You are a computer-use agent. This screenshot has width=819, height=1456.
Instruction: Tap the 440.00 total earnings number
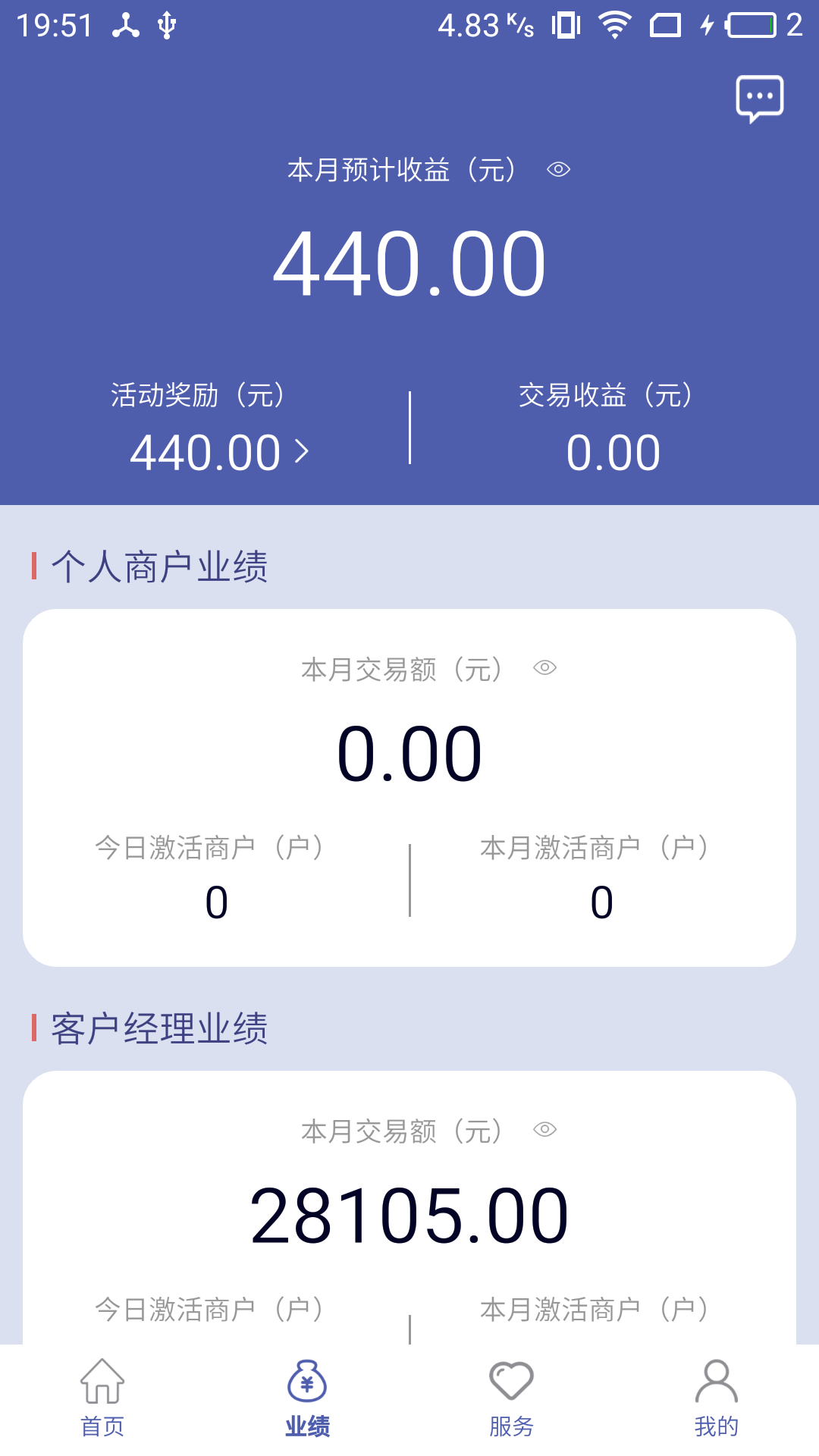click(x=409, y=261)
